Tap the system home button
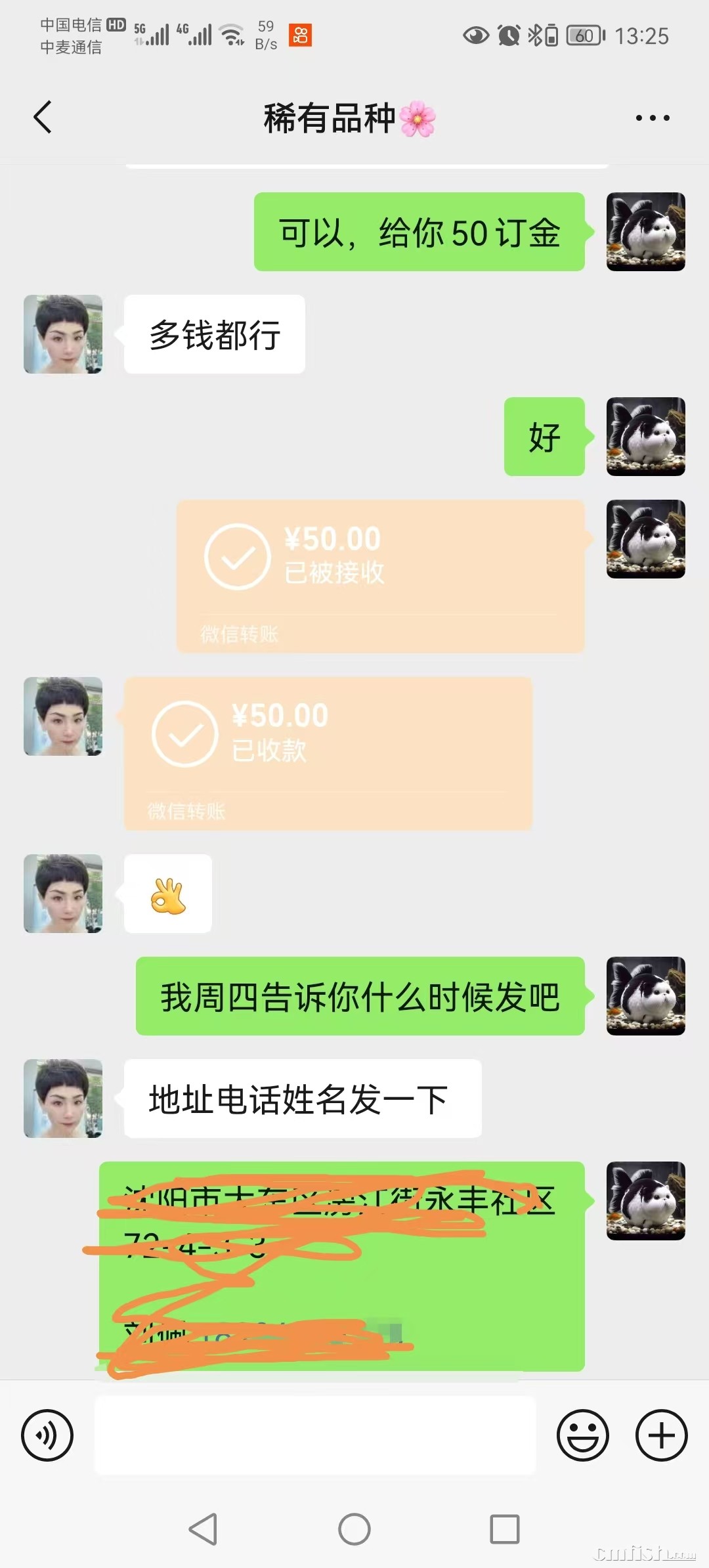 [354, 1529]
